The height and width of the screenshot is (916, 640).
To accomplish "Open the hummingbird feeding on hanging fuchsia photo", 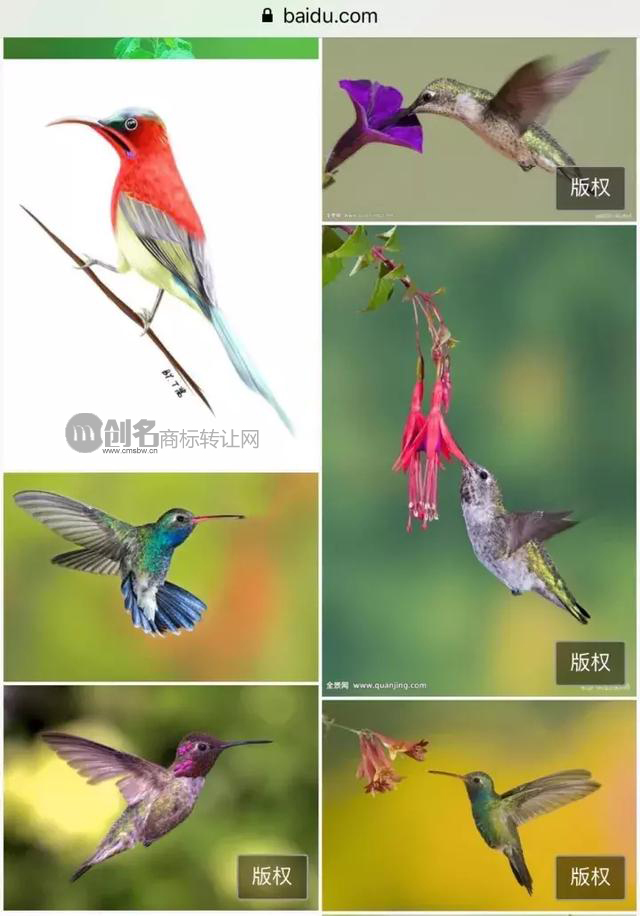I will 478,460.
